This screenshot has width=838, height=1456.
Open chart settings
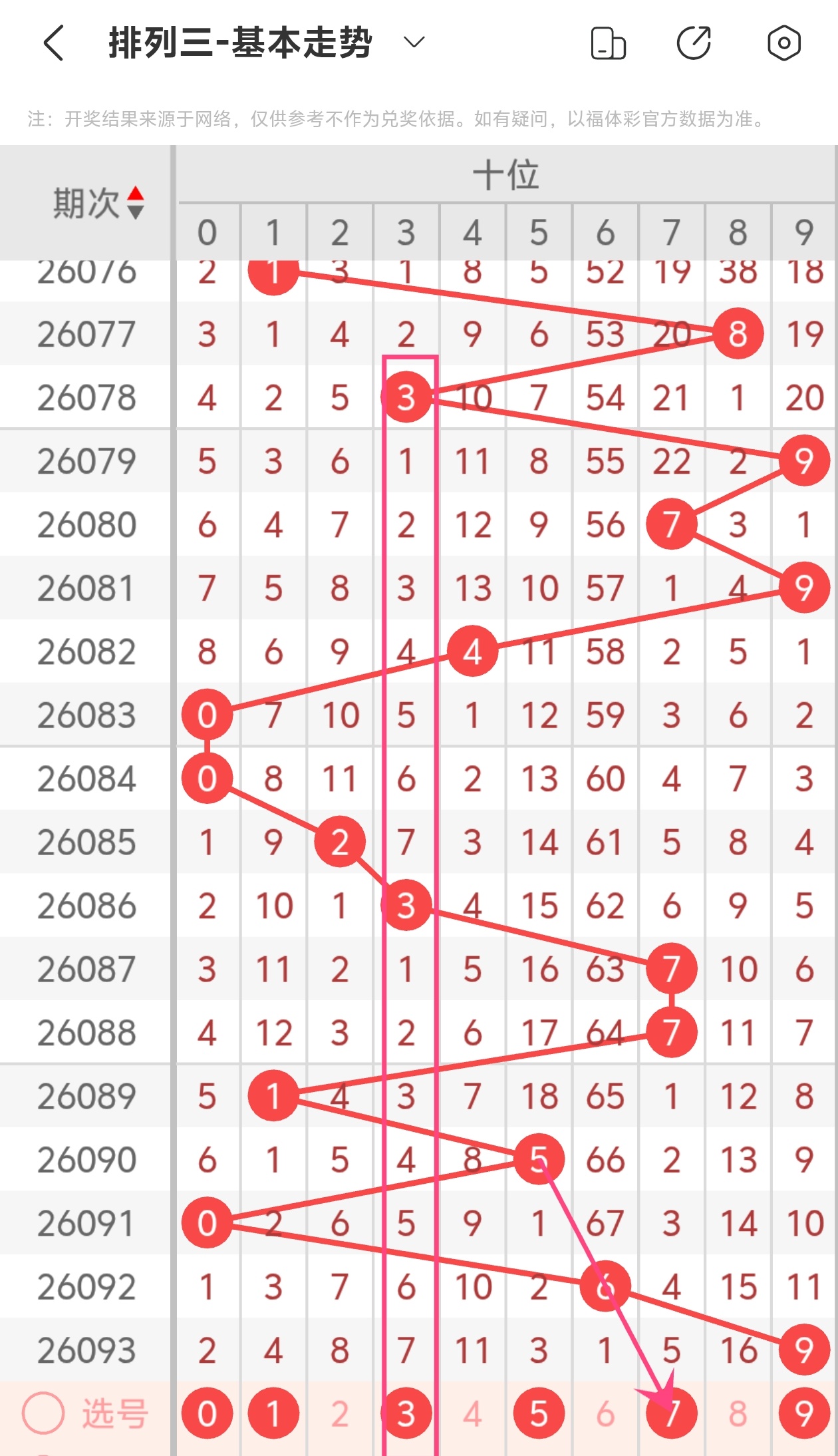click(783, 43)
